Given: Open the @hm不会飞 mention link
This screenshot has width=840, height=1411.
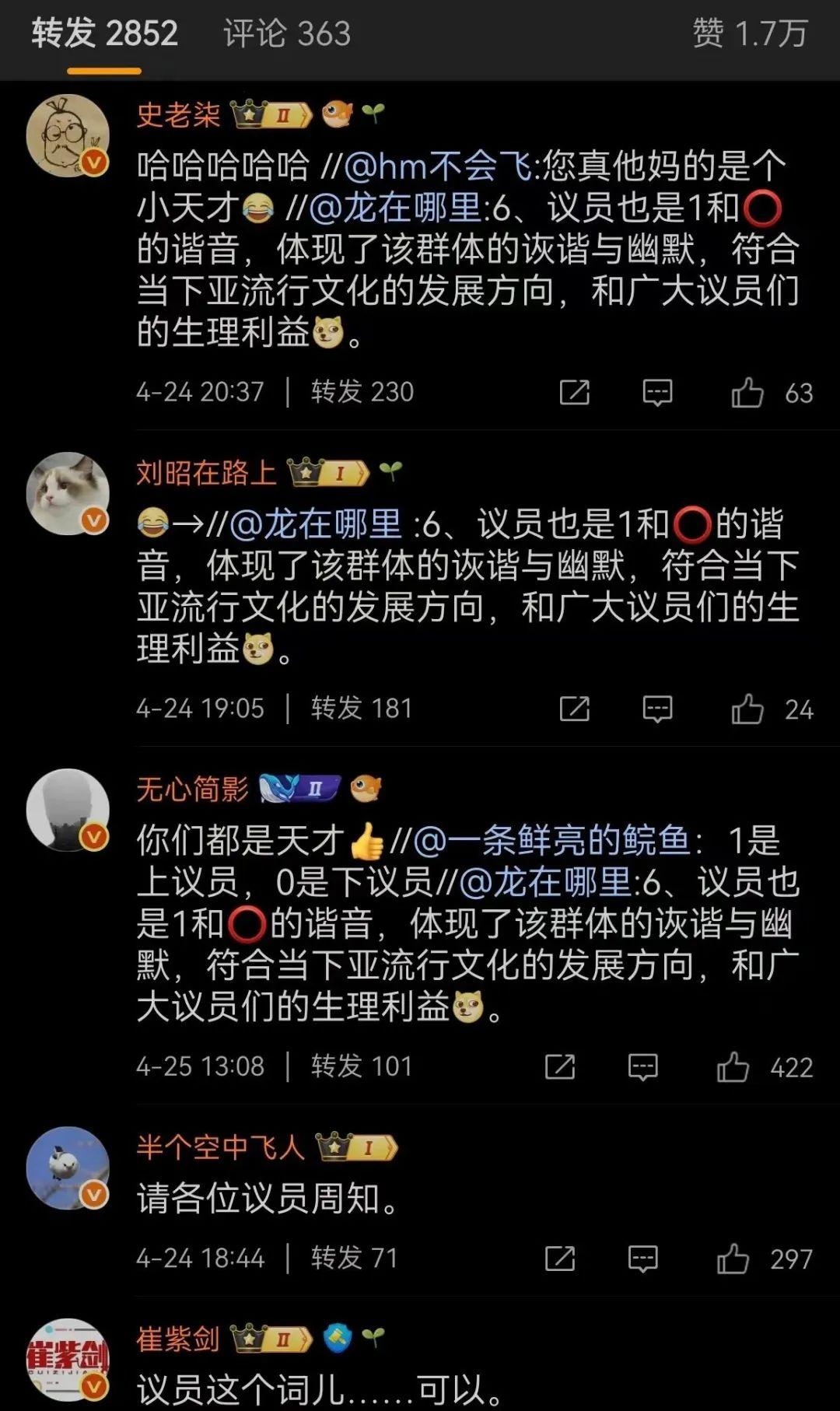Looking at the screenshot, I should coord(438,166).
